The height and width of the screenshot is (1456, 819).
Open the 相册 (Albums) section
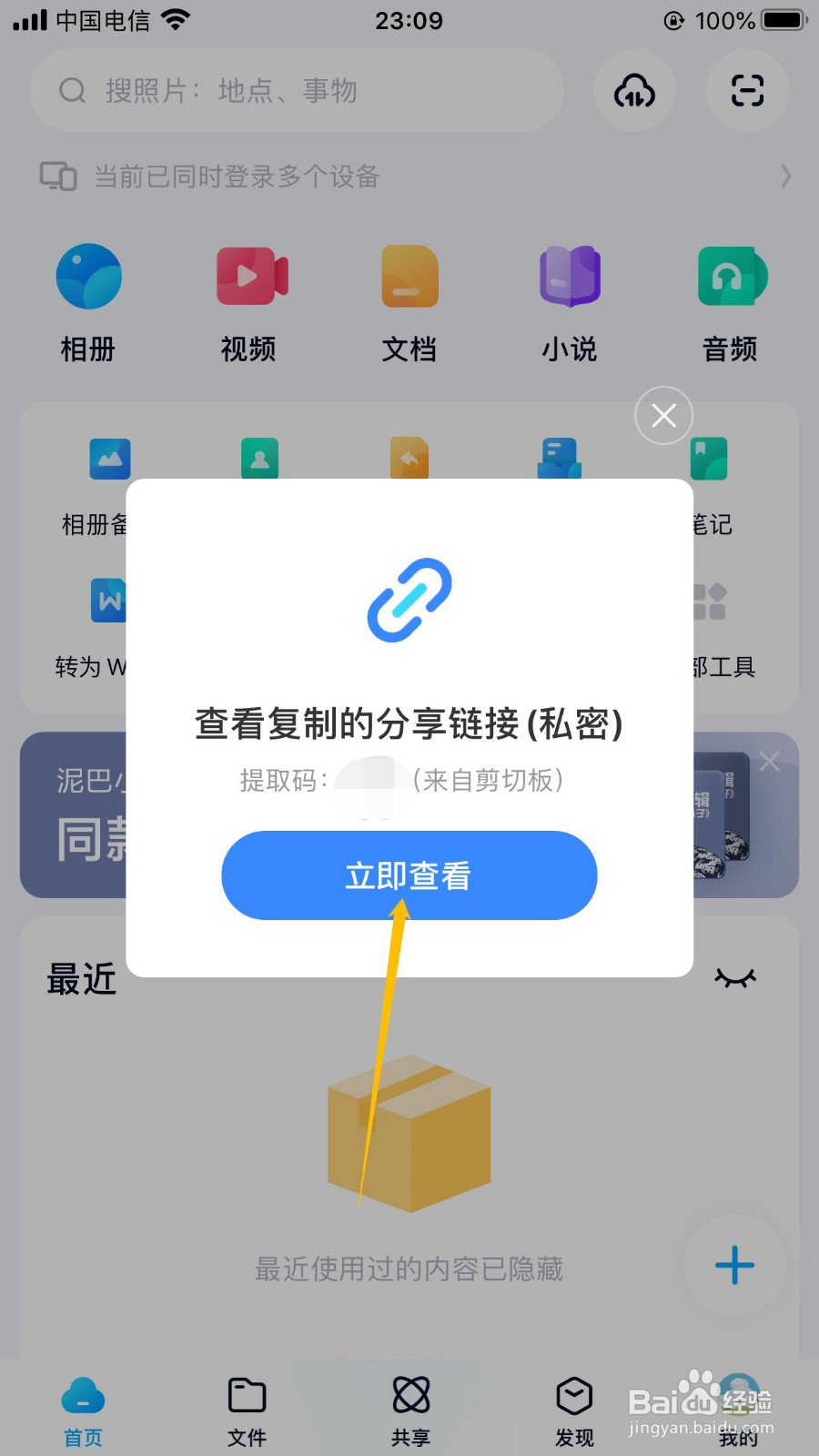tap(87, 300)
